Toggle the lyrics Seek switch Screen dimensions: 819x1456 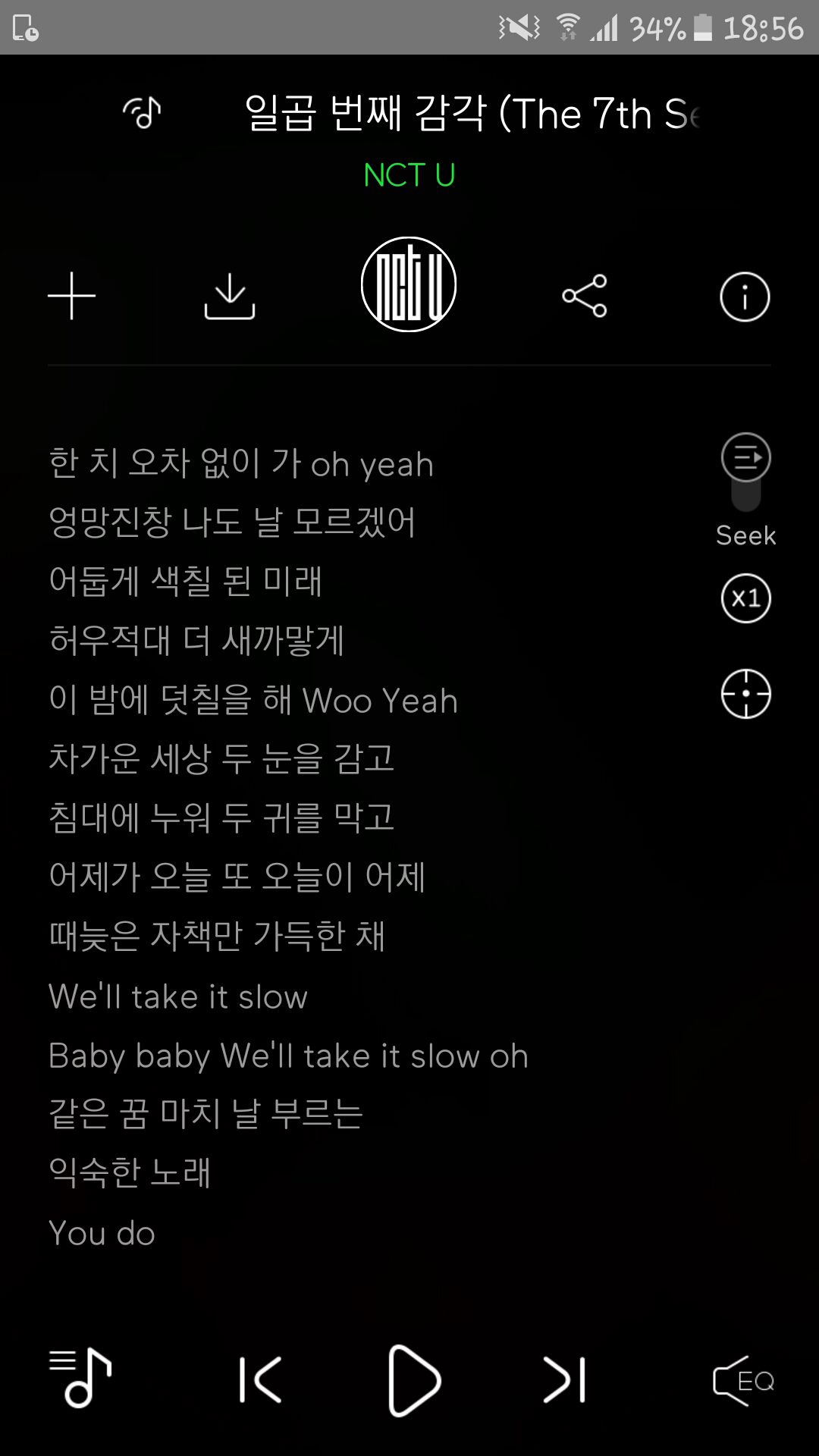click(746, 472)
